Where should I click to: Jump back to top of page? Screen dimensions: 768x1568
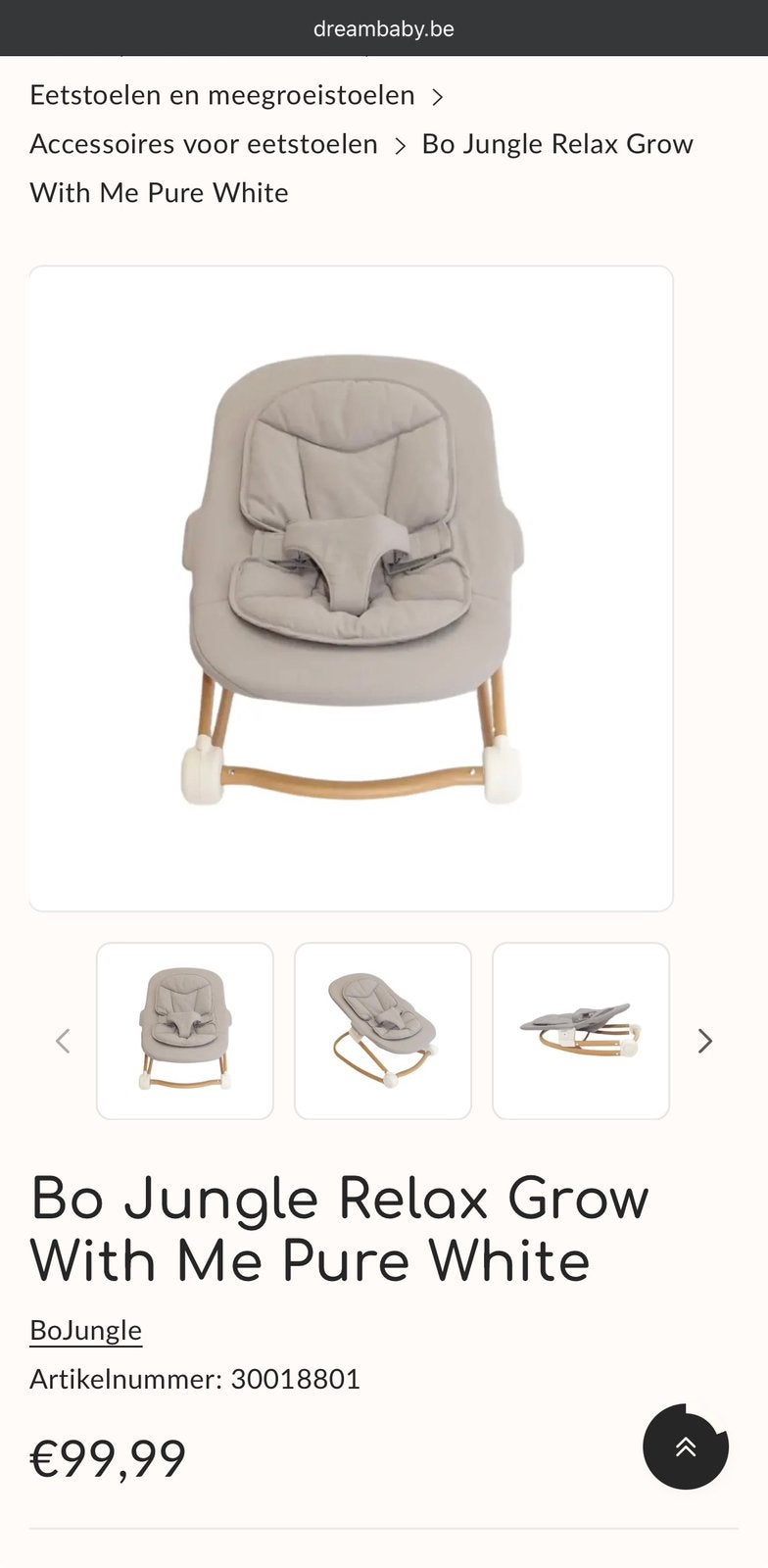pyautogui.click(x=686, y=1446)
